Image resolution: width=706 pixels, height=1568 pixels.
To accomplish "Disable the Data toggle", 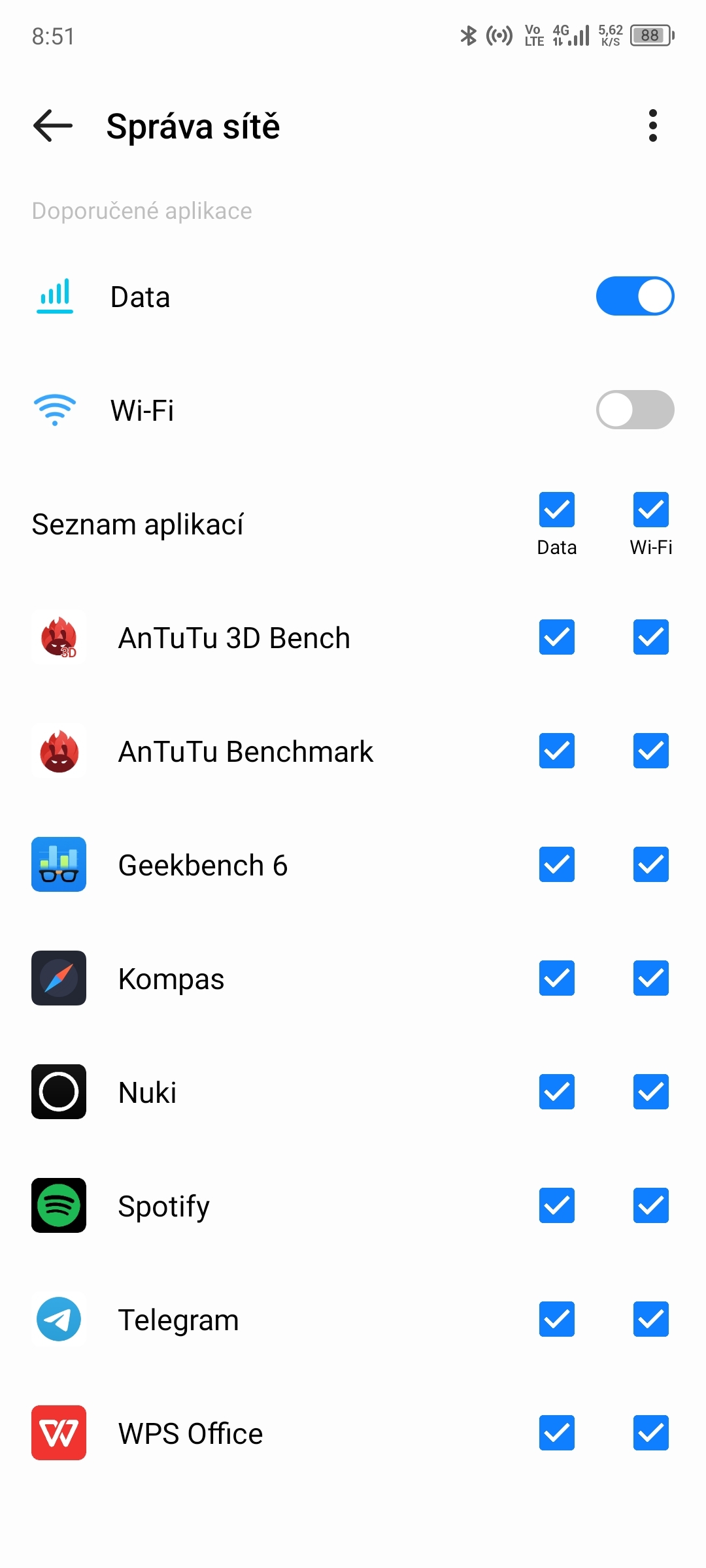I will tap(634, 296).
